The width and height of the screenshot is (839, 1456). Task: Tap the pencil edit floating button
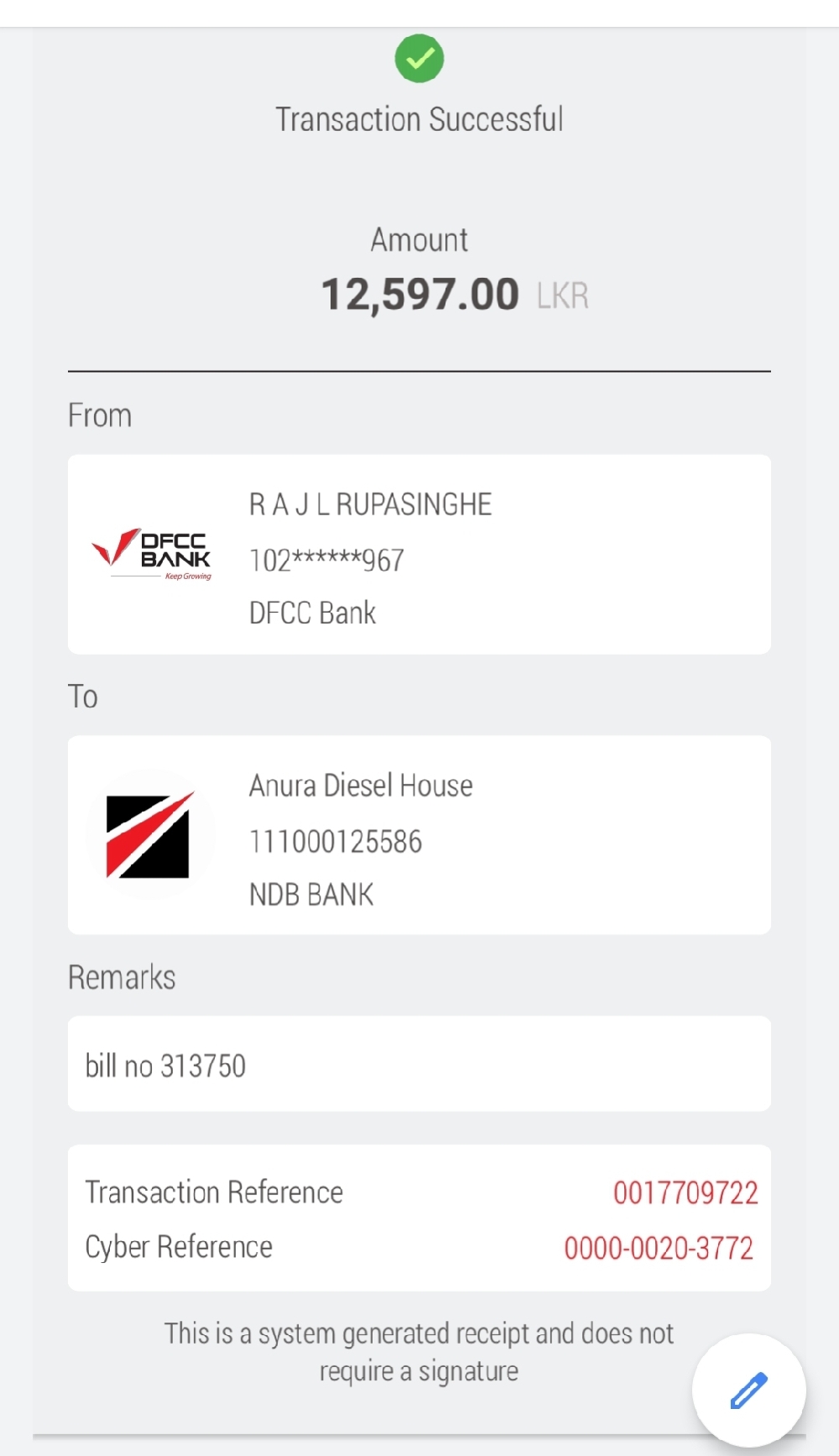(x=748, y=1390)
